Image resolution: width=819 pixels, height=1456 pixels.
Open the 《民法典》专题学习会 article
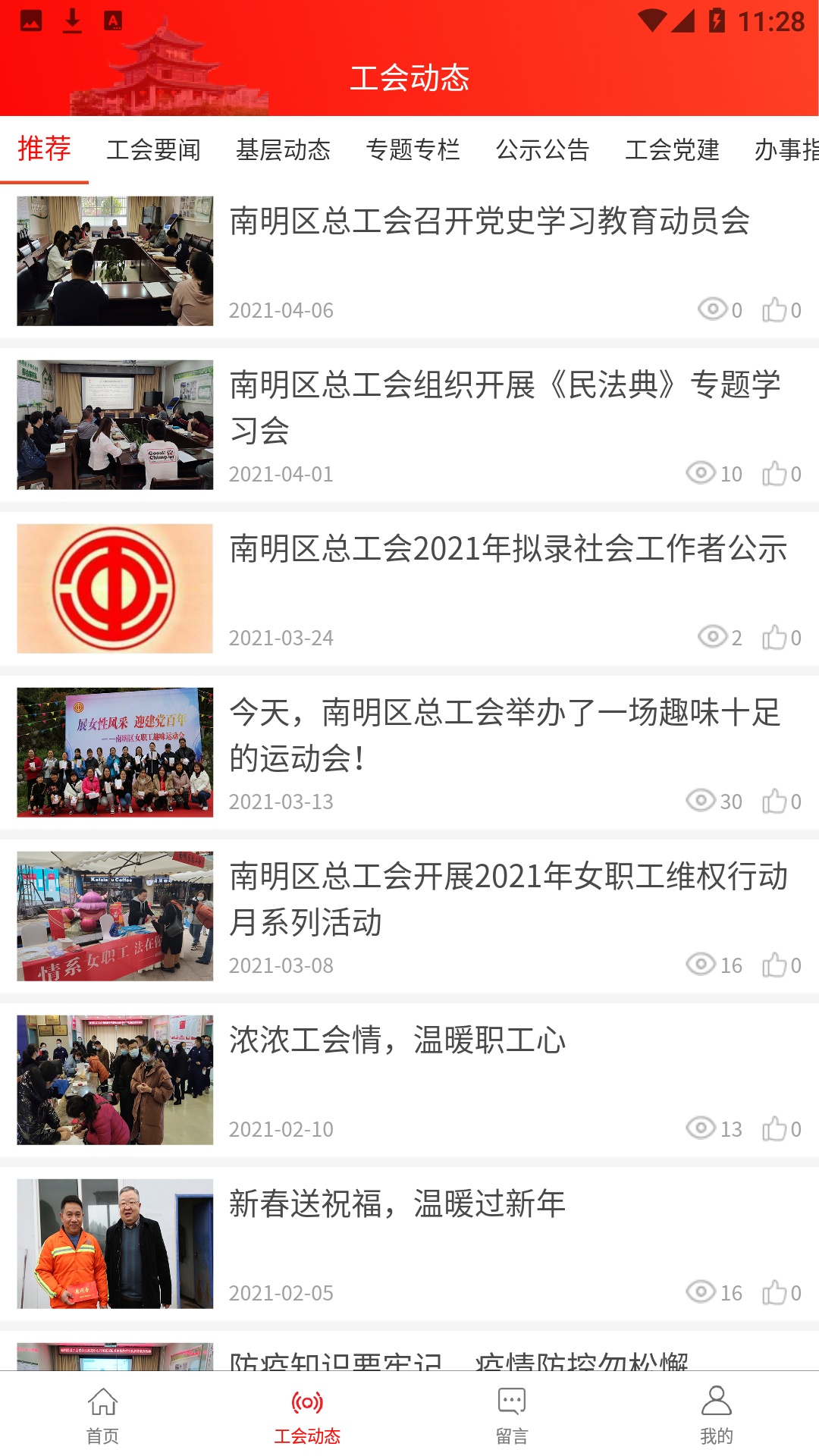(504, 407)
